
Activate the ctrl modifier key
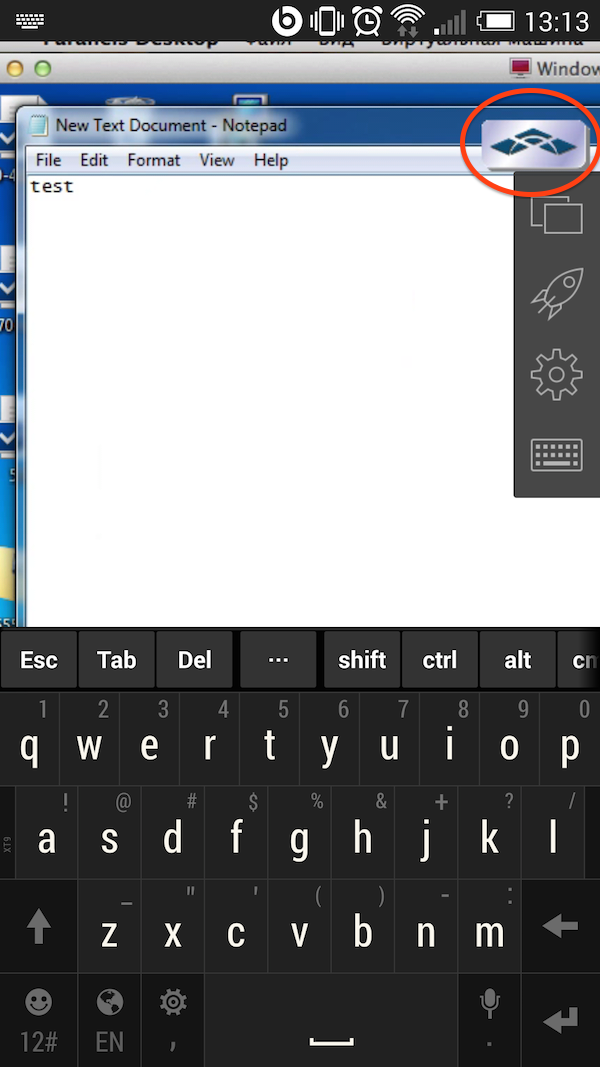point(439,659)
